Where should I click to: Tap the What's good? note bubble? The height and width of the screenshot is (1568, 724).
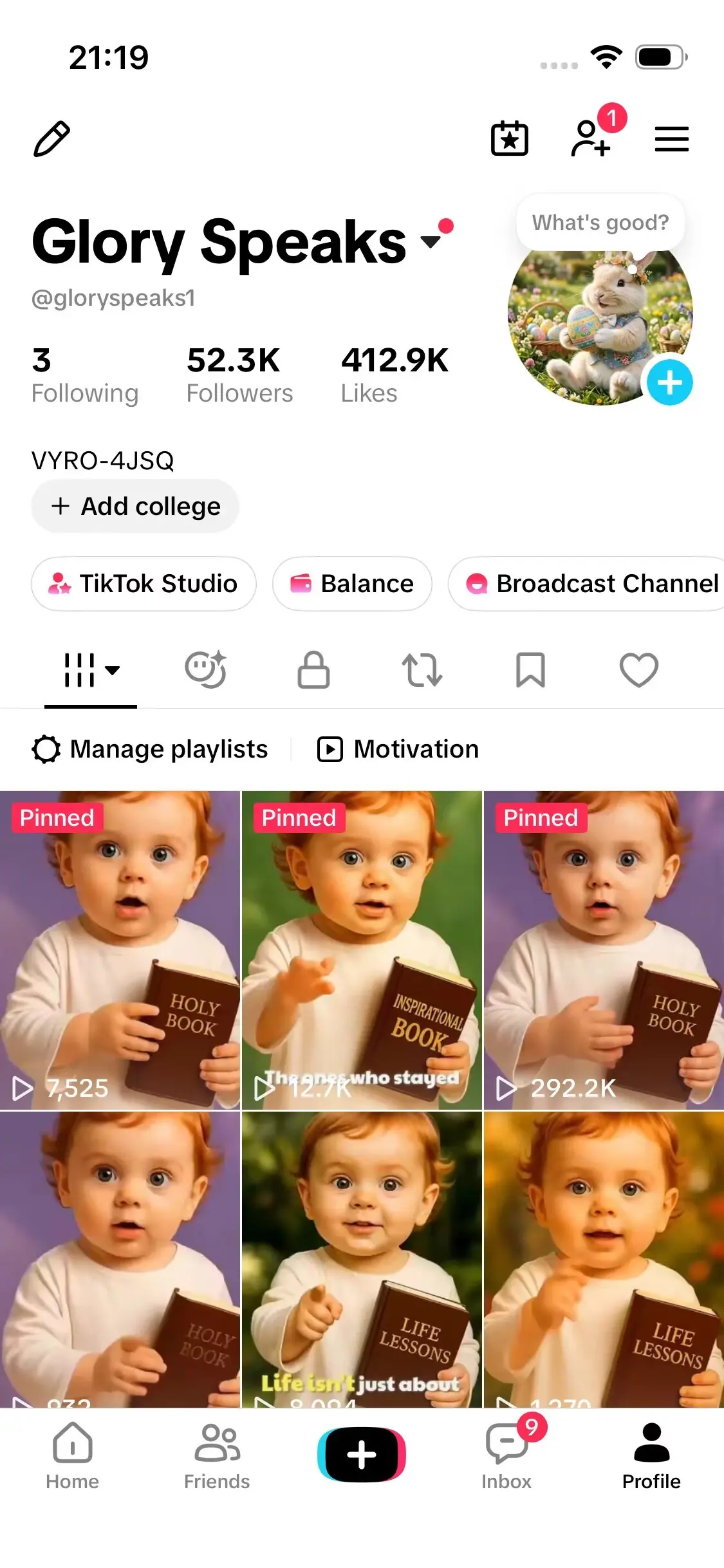pos(600,223)
